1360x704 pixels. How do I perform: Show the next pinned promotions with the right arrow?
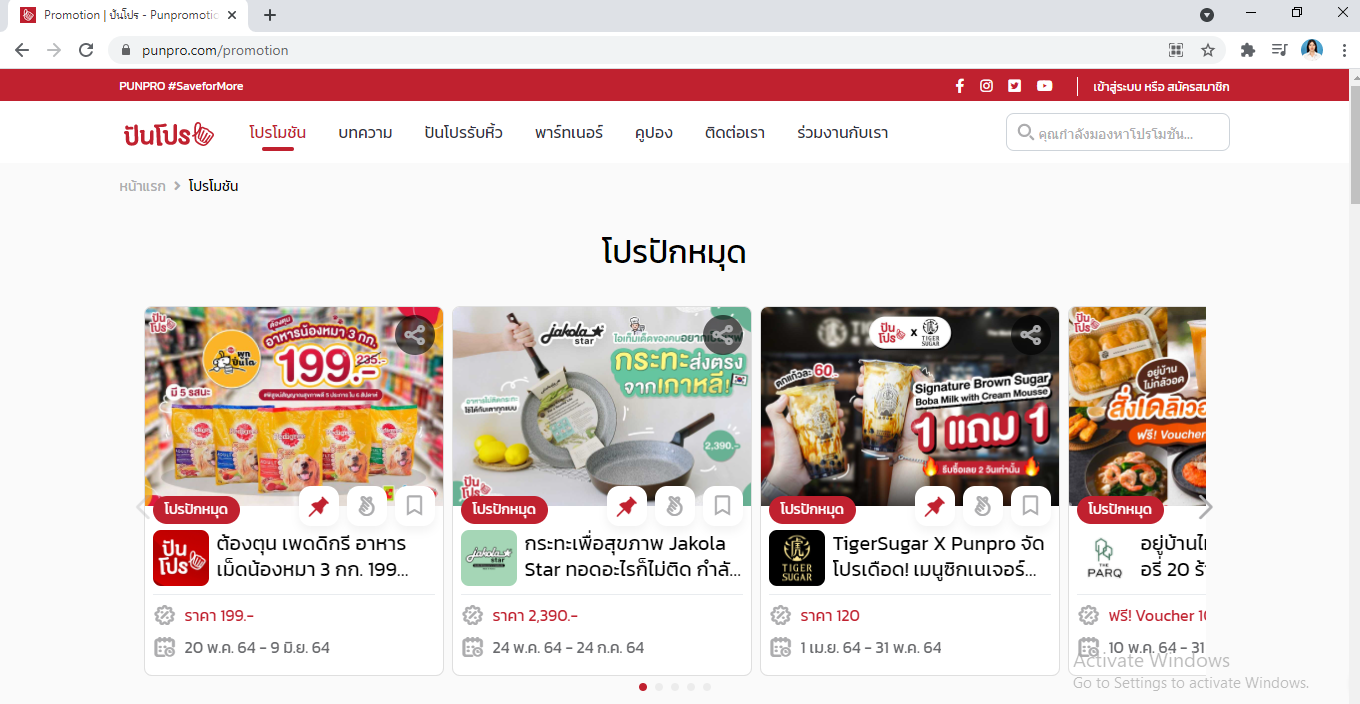pos(1205,507)
